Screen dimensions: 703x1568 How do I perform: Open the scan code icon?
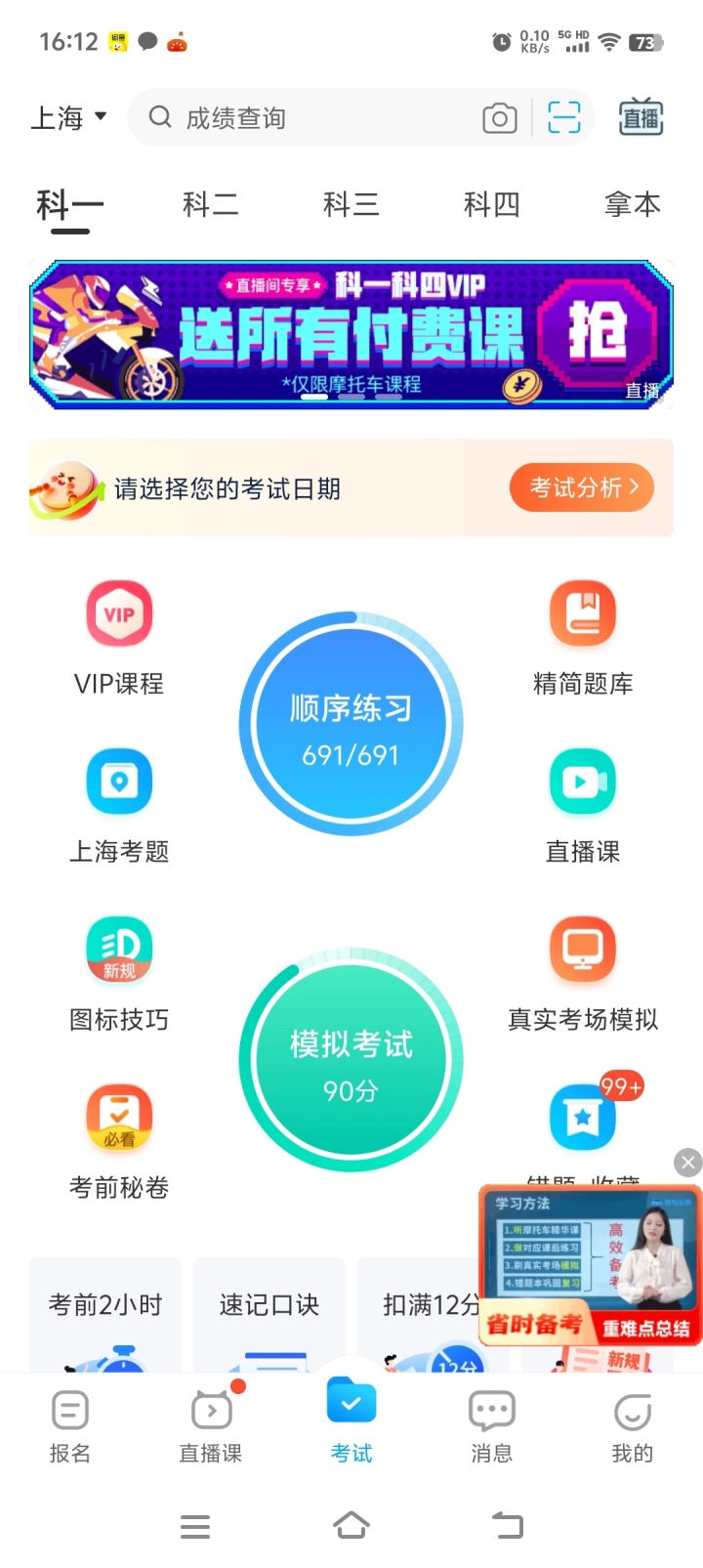(563, 118)
